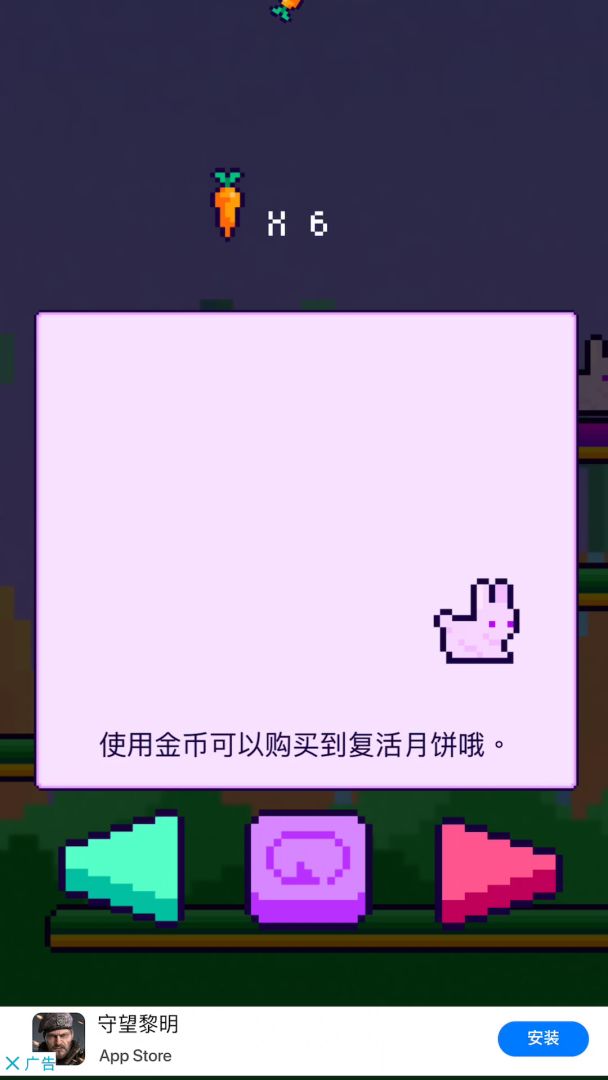Viewport: 608px width, 1080px height.
Task: Tap the purple center button
Action: [x=307, y=866]
